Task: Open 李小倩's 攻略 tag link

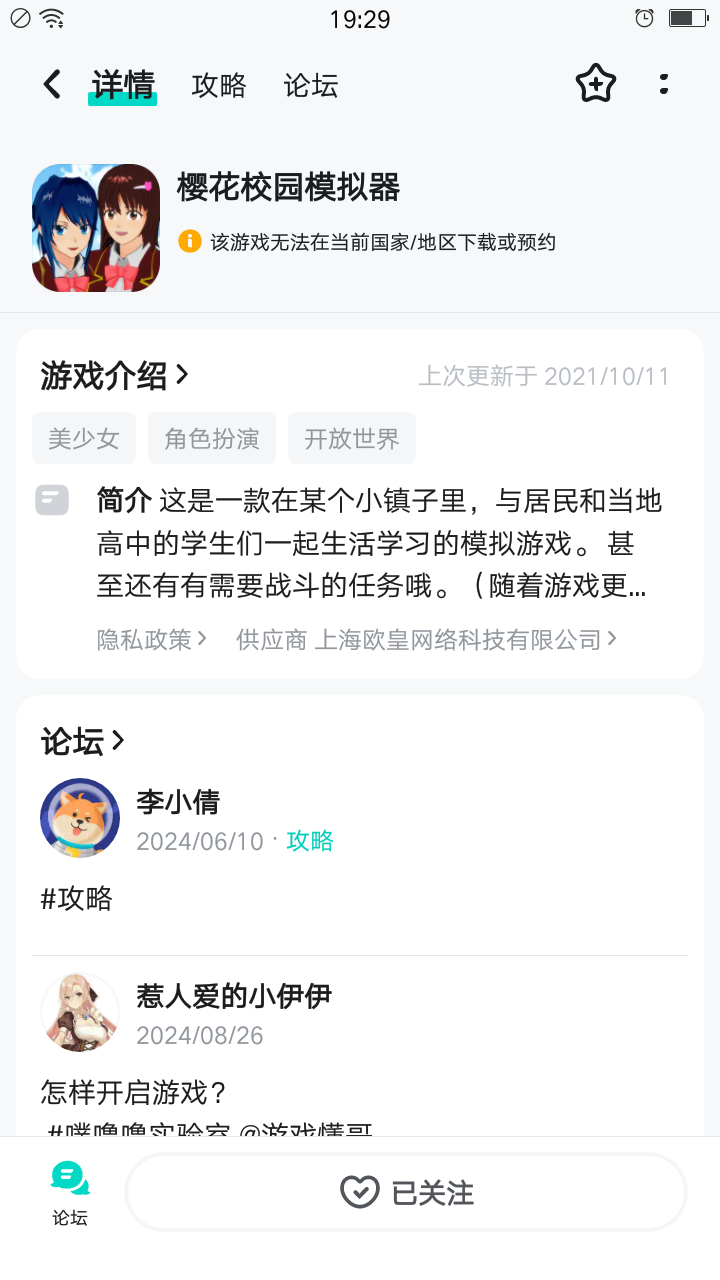Action: click(309, 841)
